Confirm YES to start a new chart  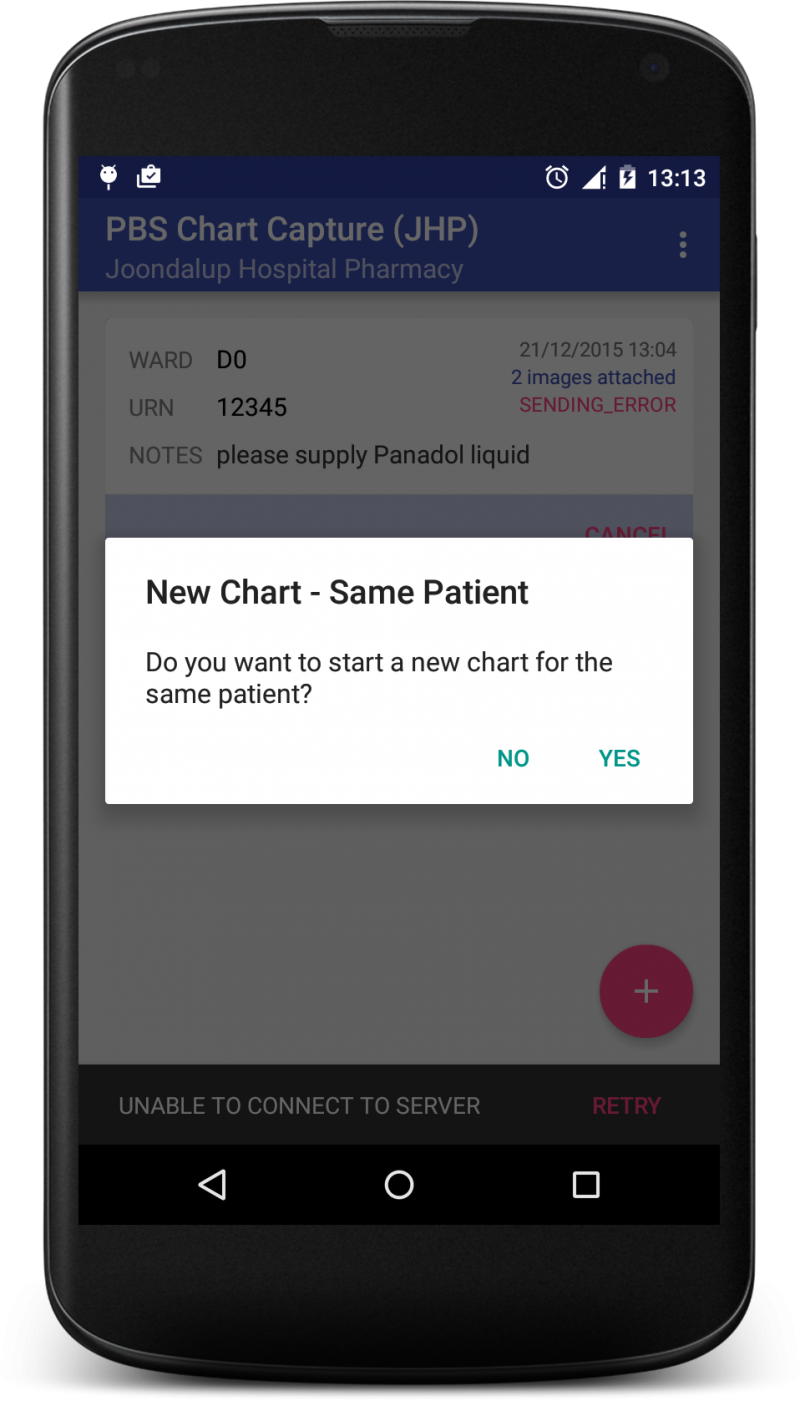[x=619, y=758]
